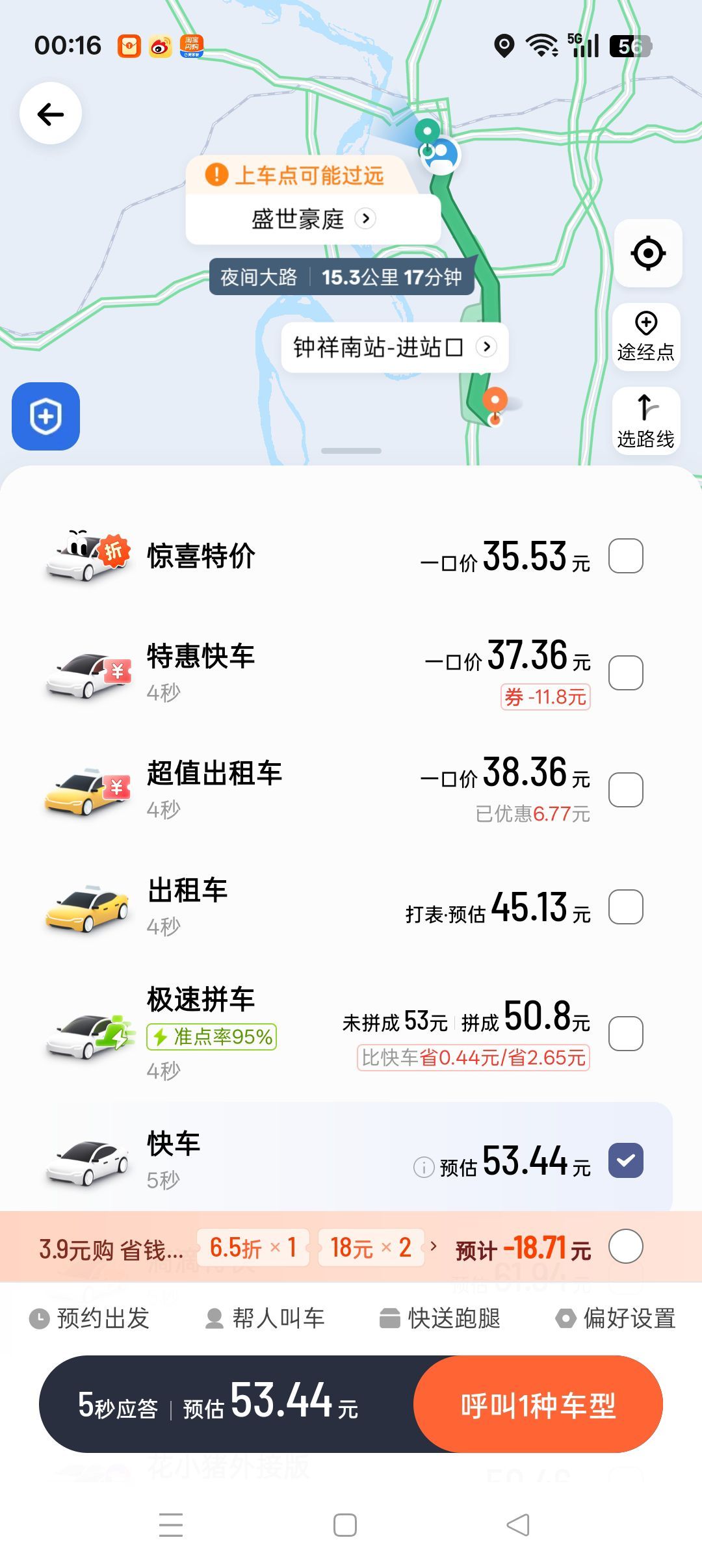Open route selection 选路线

[646, 421]
